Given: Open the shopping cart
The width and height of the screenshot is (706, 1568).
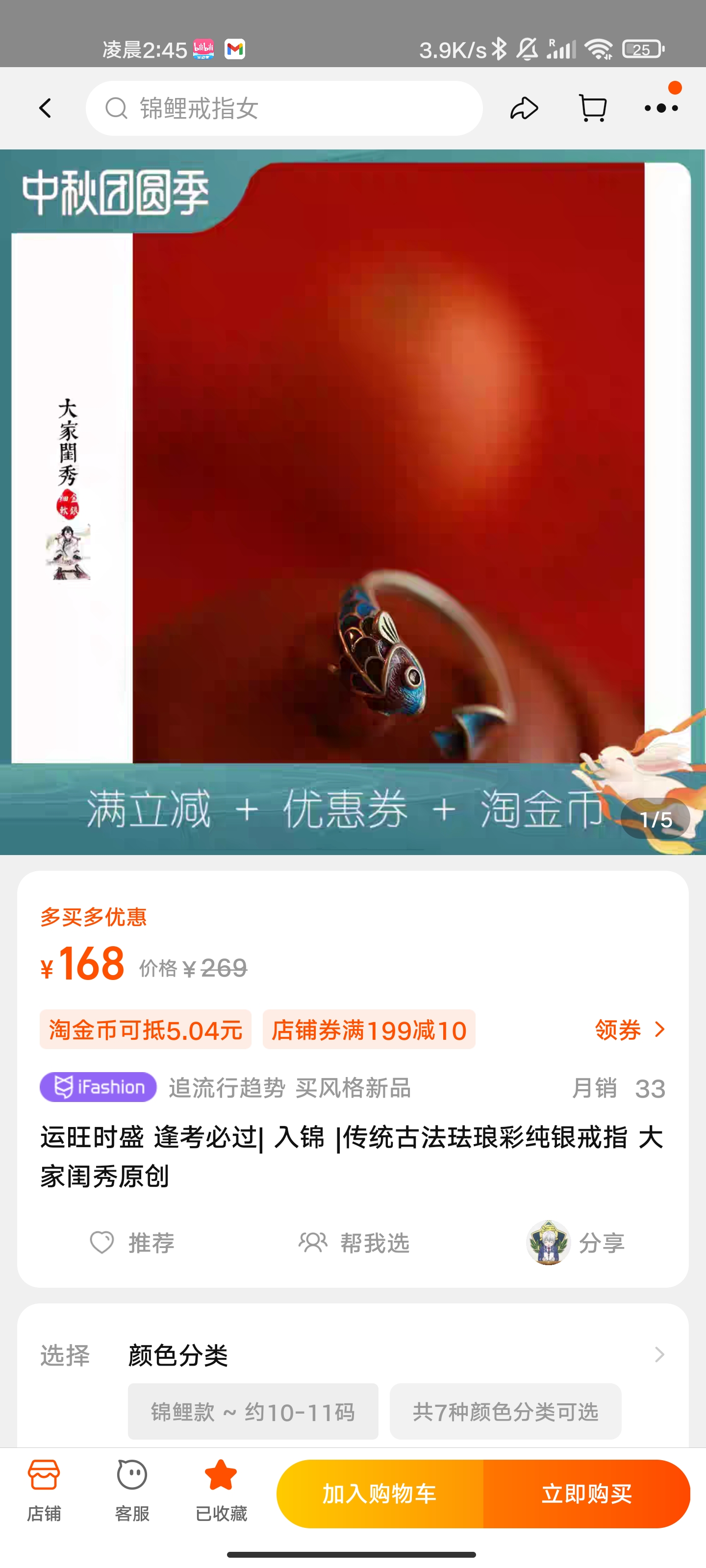Looking at the screenshot, I should coord(592,108).
